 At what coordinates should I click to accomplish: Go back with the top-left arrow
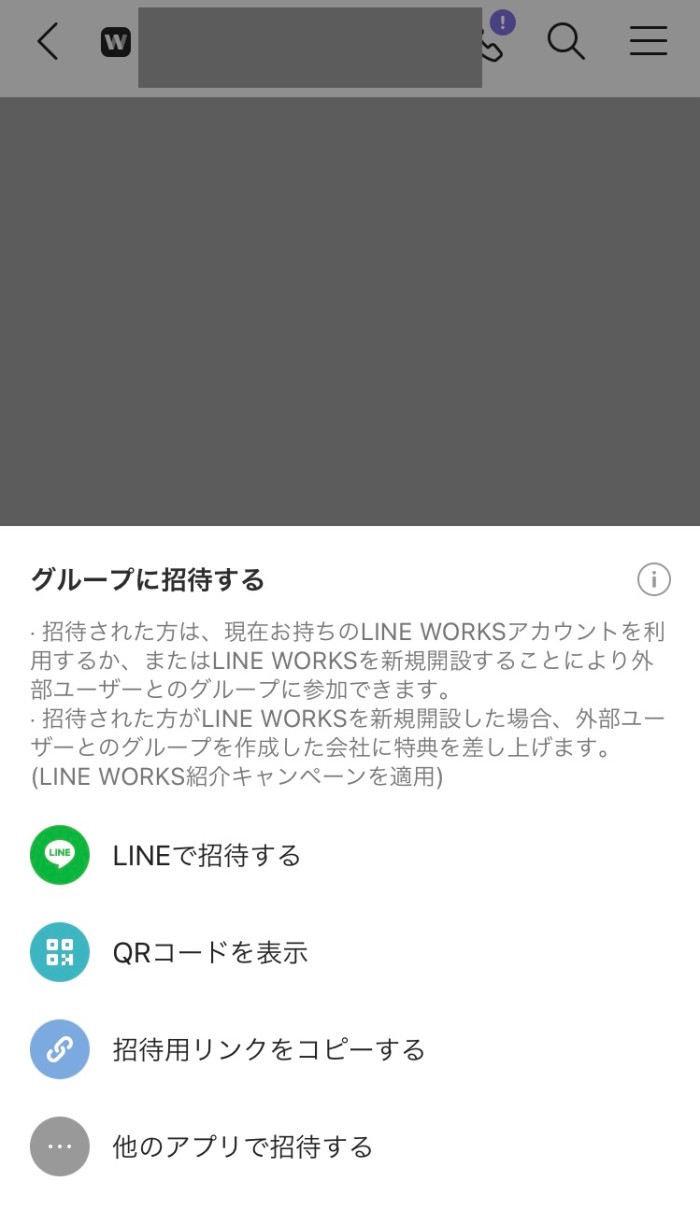47,42
